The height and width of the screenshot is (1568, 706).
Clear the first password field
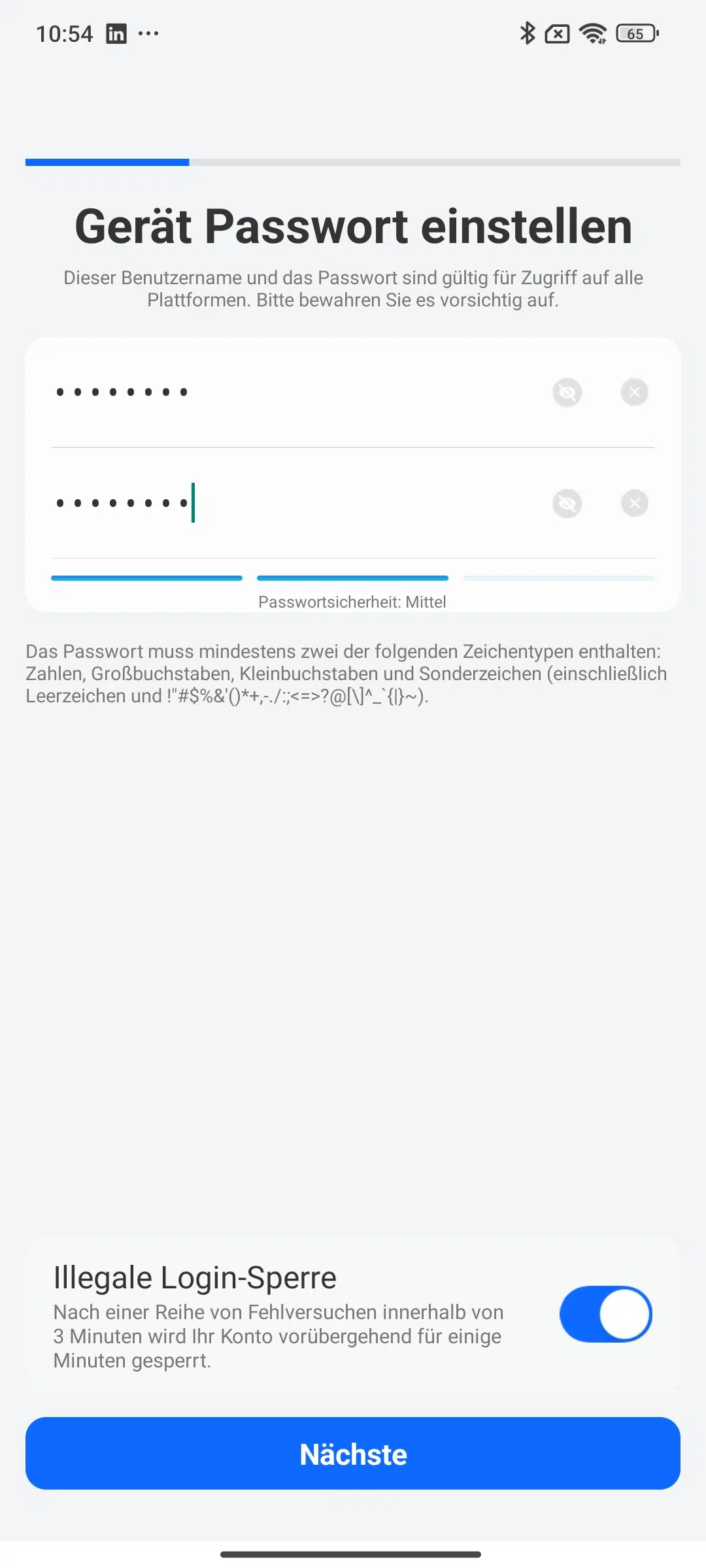[x=634, y=392]
